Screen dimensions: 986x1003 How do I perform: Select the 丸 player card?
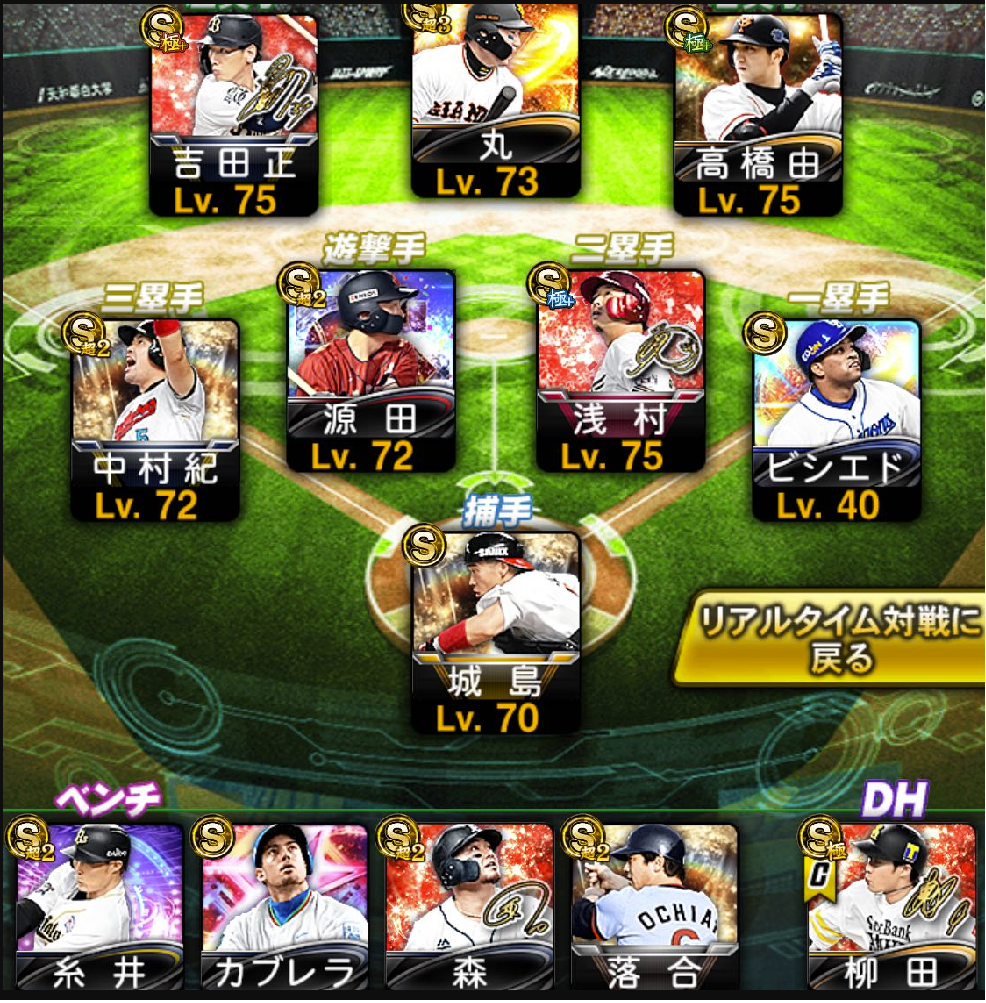(496, 100)
